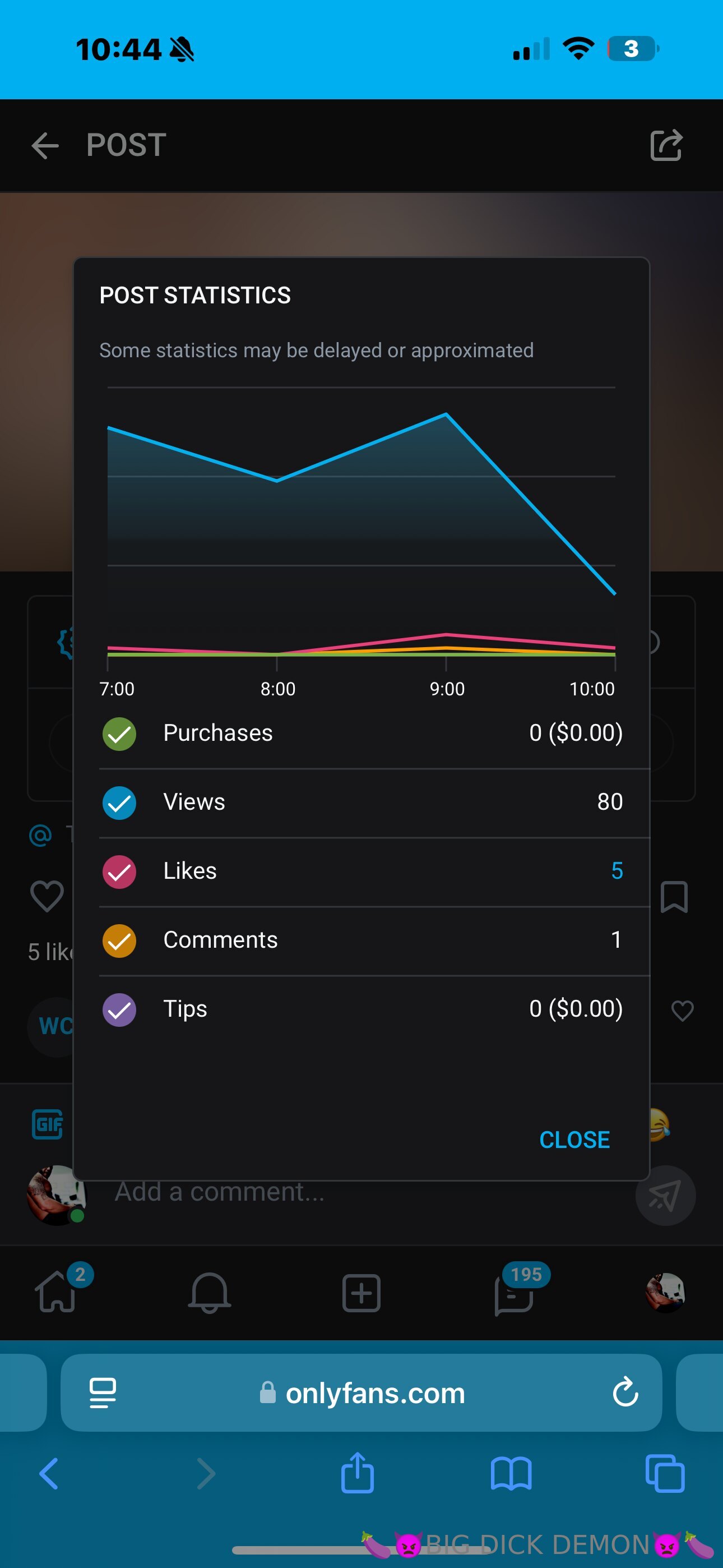Viewport: 723px width, 1568px height.
Task: Open Safari share sheet
Action: pyautogui.click(x=357, y=1474)
